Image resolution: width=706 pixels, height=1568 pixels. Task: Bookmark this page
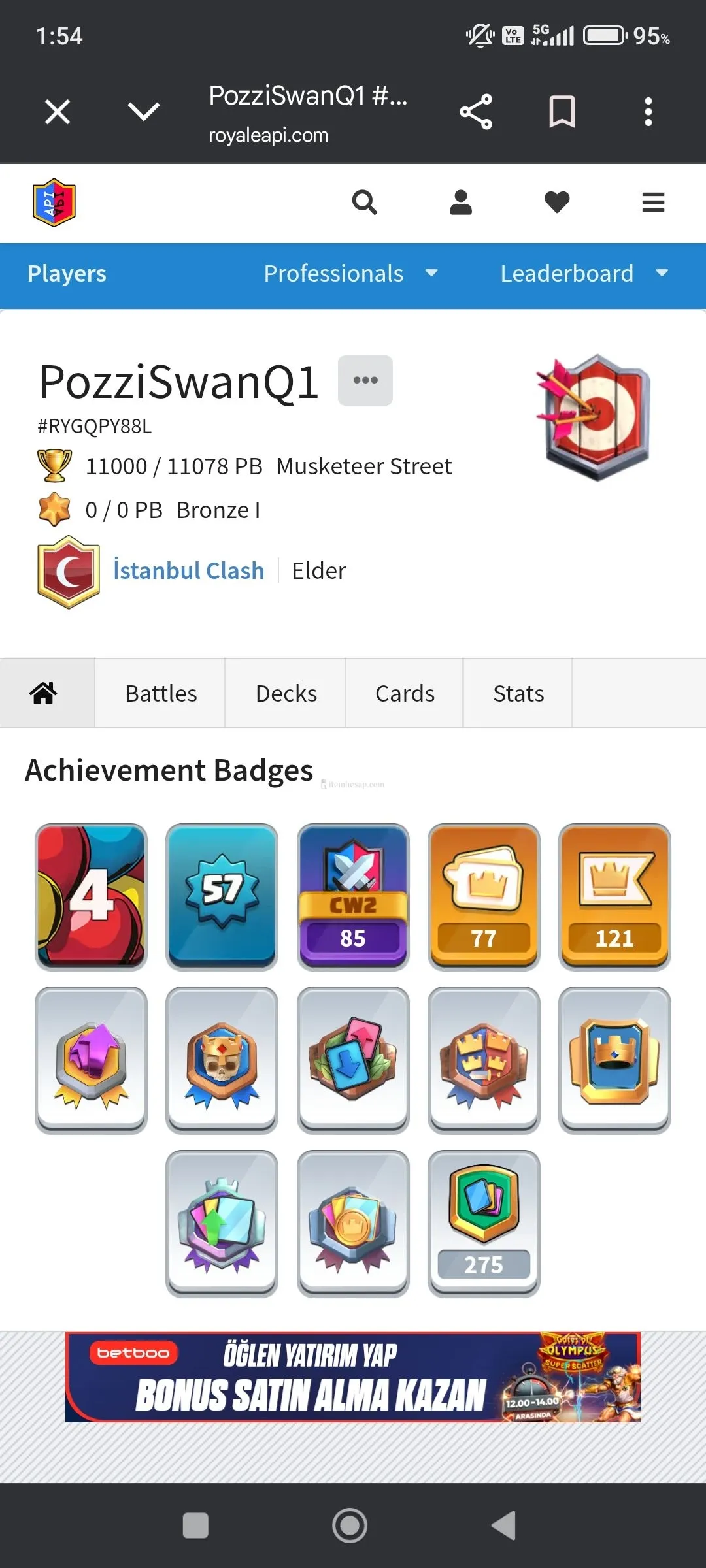coord(562,112)
